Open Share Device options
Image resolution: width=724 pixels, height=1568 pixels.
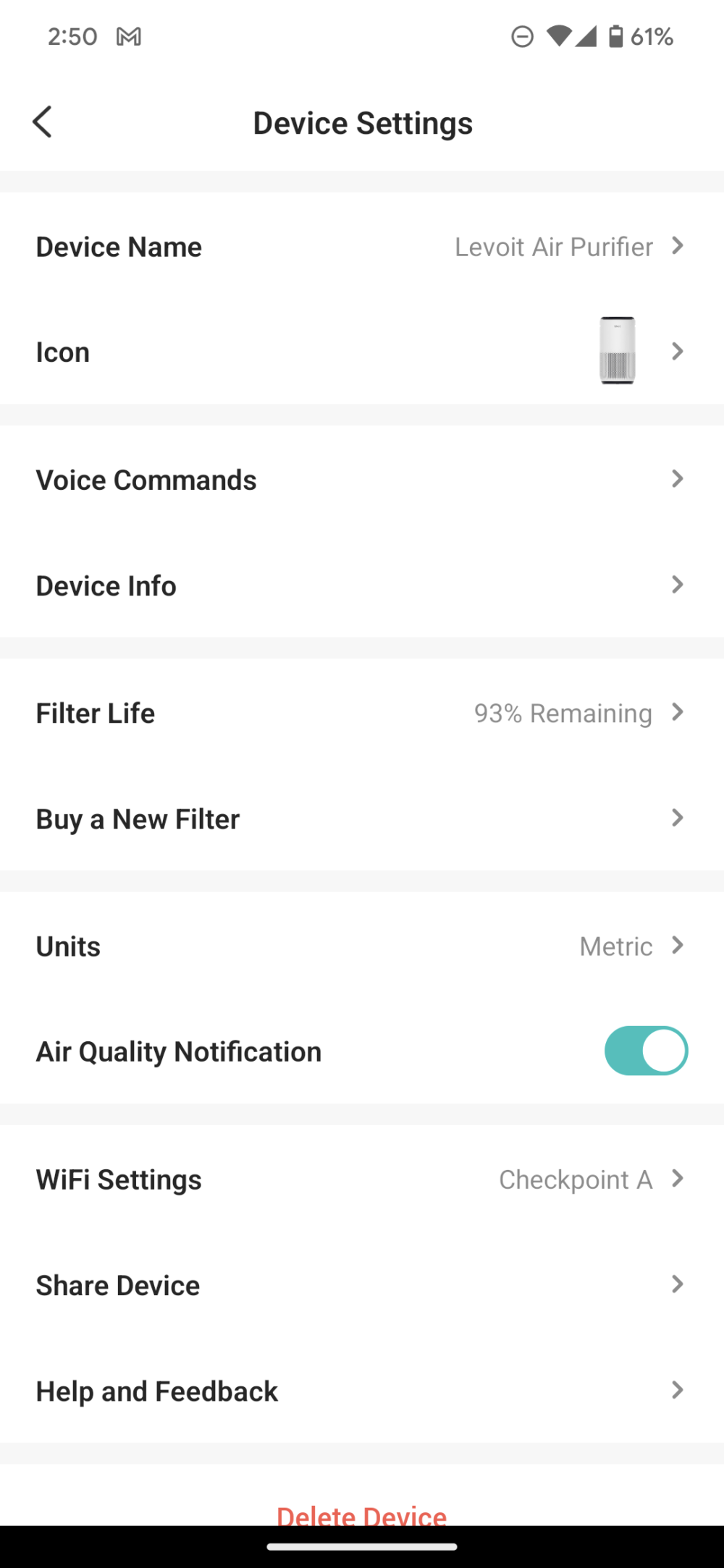click(x=362, y=1285)
